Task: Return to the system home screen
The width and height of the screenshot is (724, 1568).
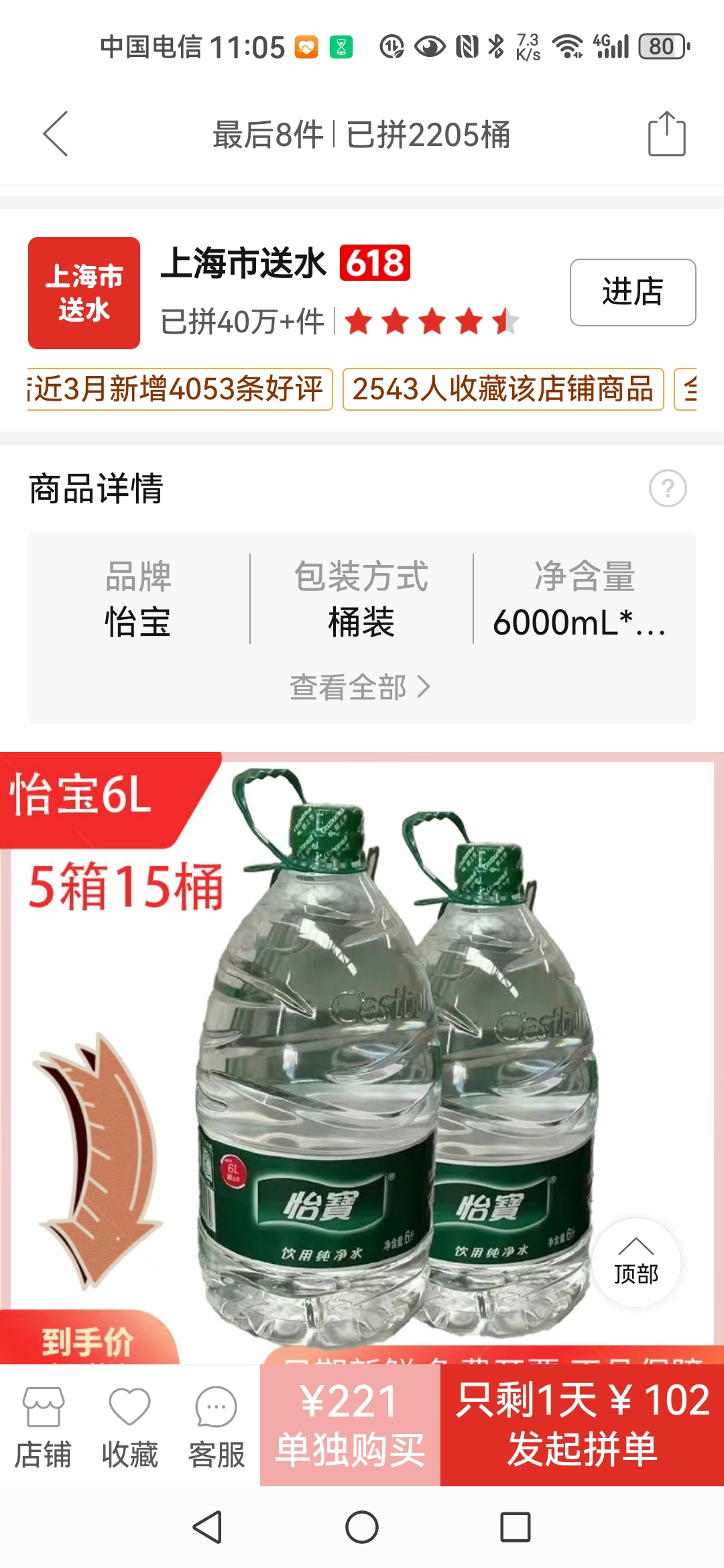Action: click(x=362, y=1528)
